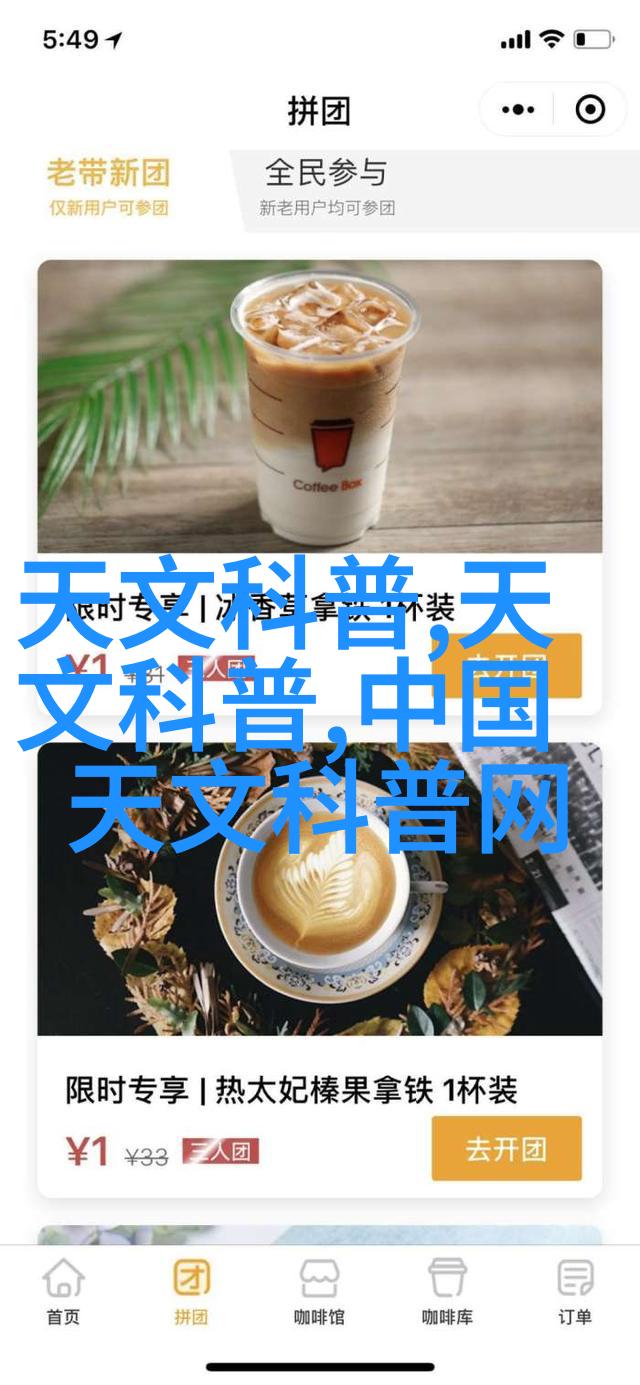Viewport: 640px width, 1385px height.
Task: Open the 咖啡馆 tab
Action: [319, 1290]
